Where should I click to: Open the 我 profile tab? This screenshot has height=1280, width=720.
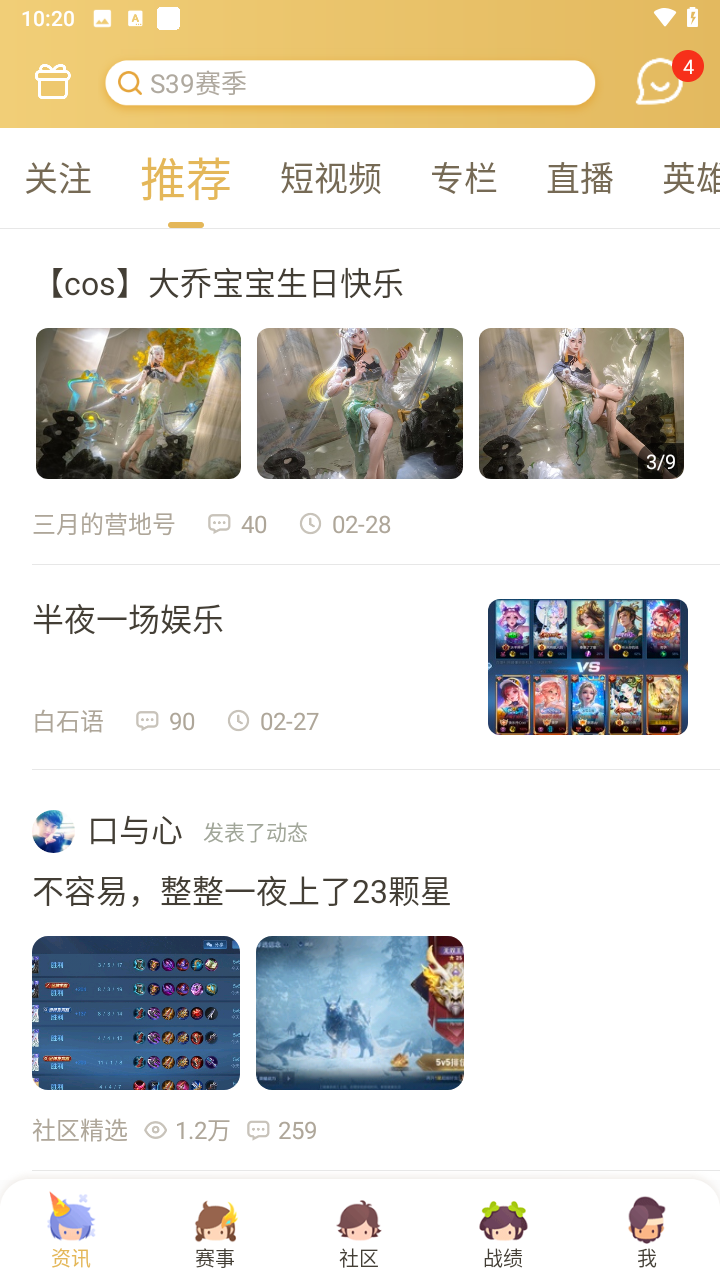(x=647, y=1234)
